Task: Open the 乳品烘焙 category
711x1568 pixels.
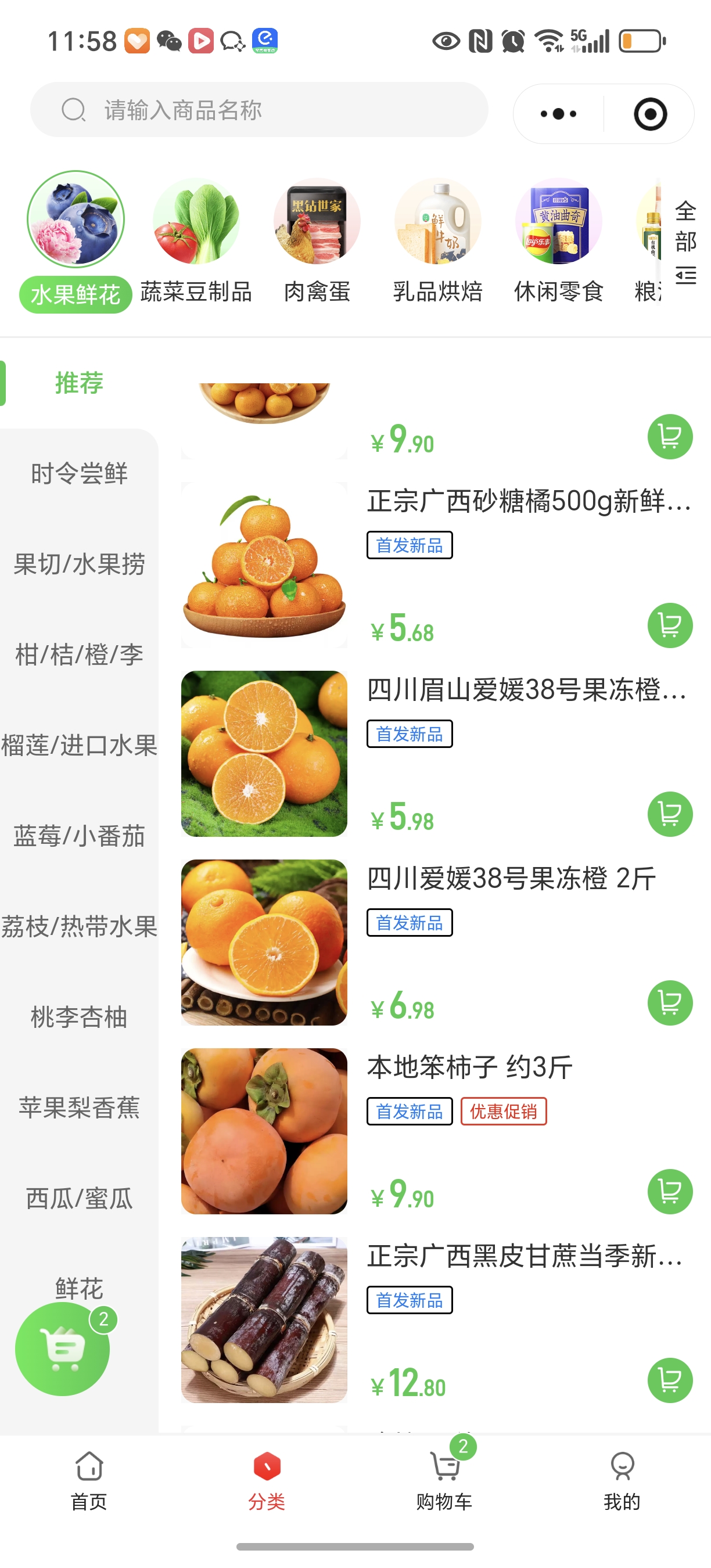Action: coord(437,241)
